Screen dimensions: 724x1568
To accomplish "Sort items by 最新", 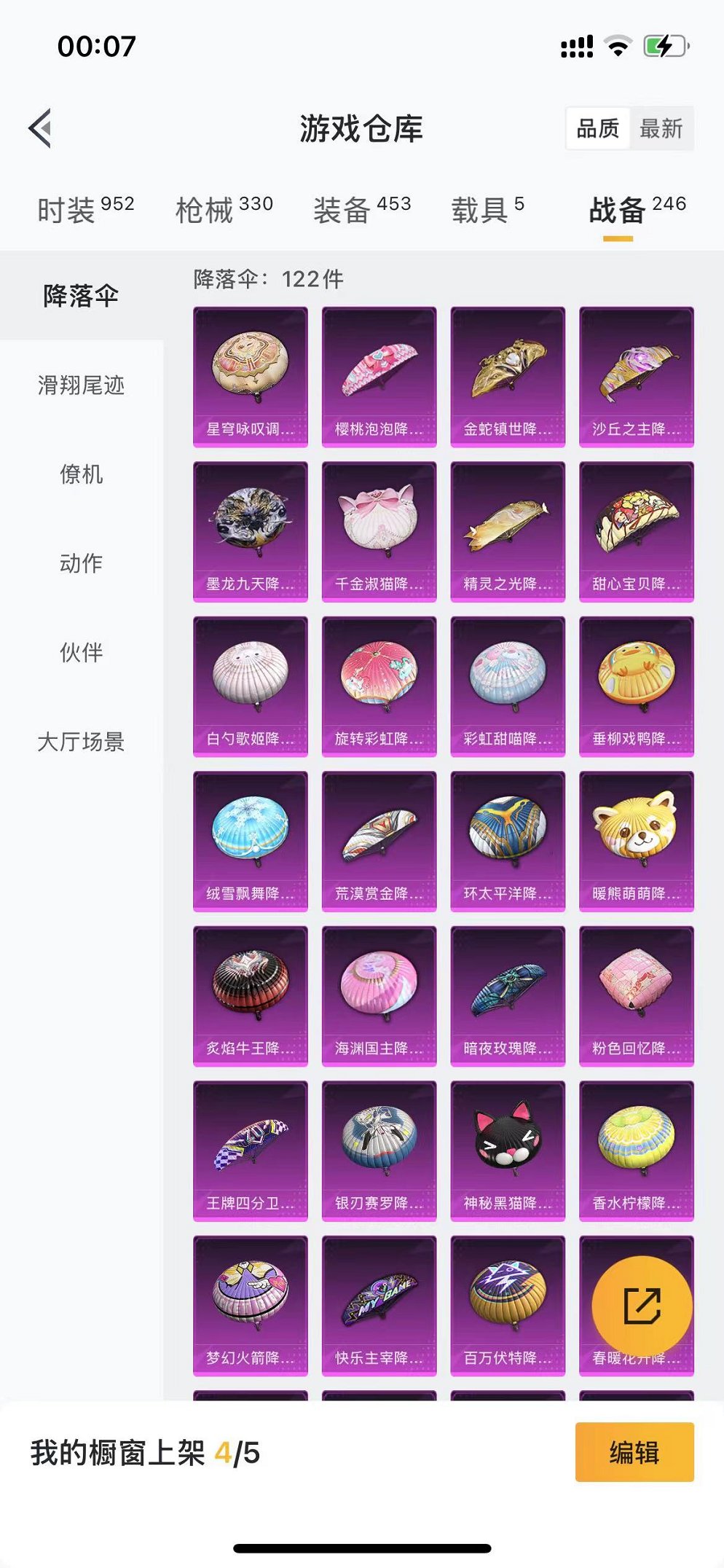I will [x=661, y=129].
